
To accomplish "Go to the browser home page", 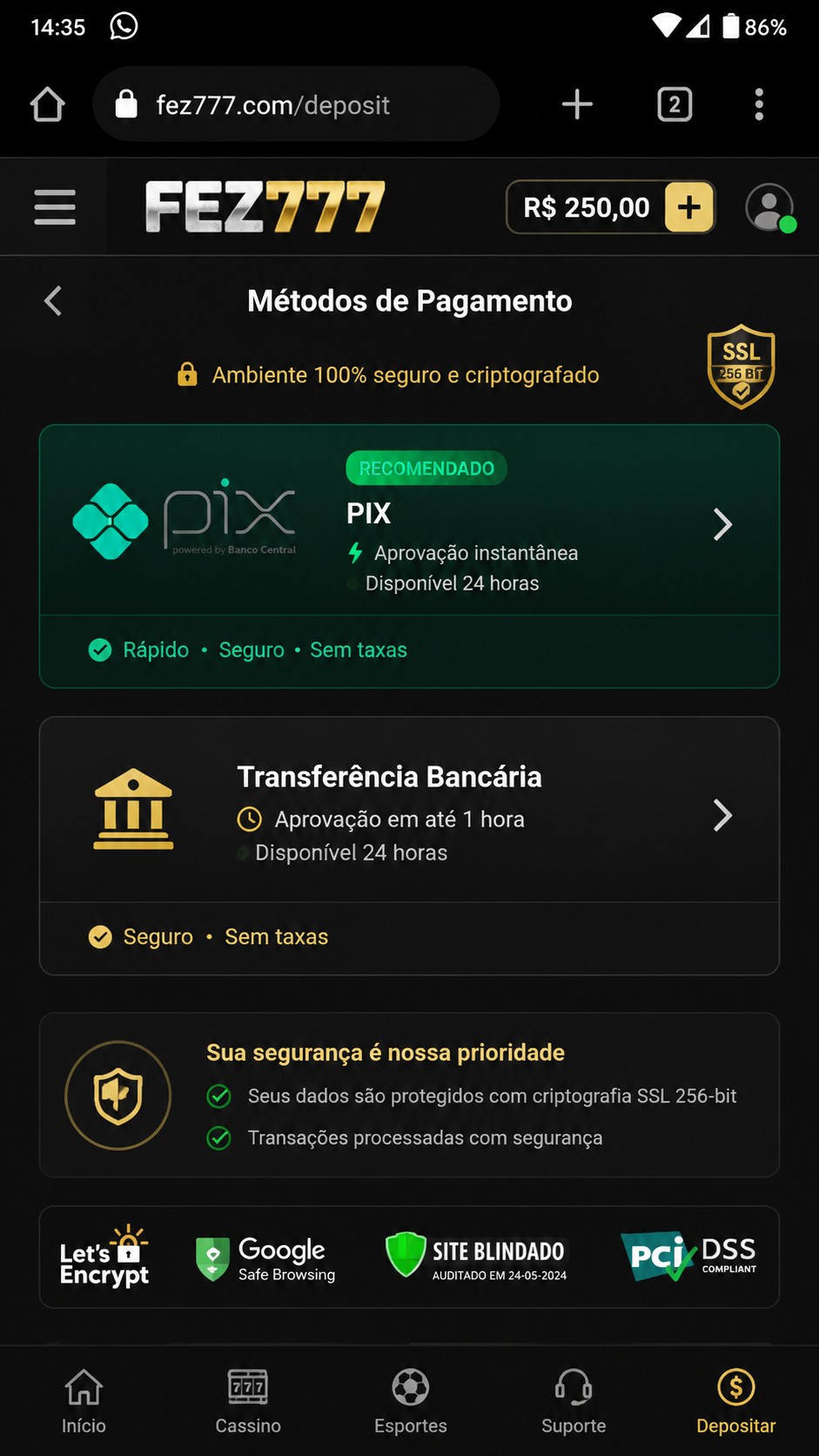I will (48, 104).
